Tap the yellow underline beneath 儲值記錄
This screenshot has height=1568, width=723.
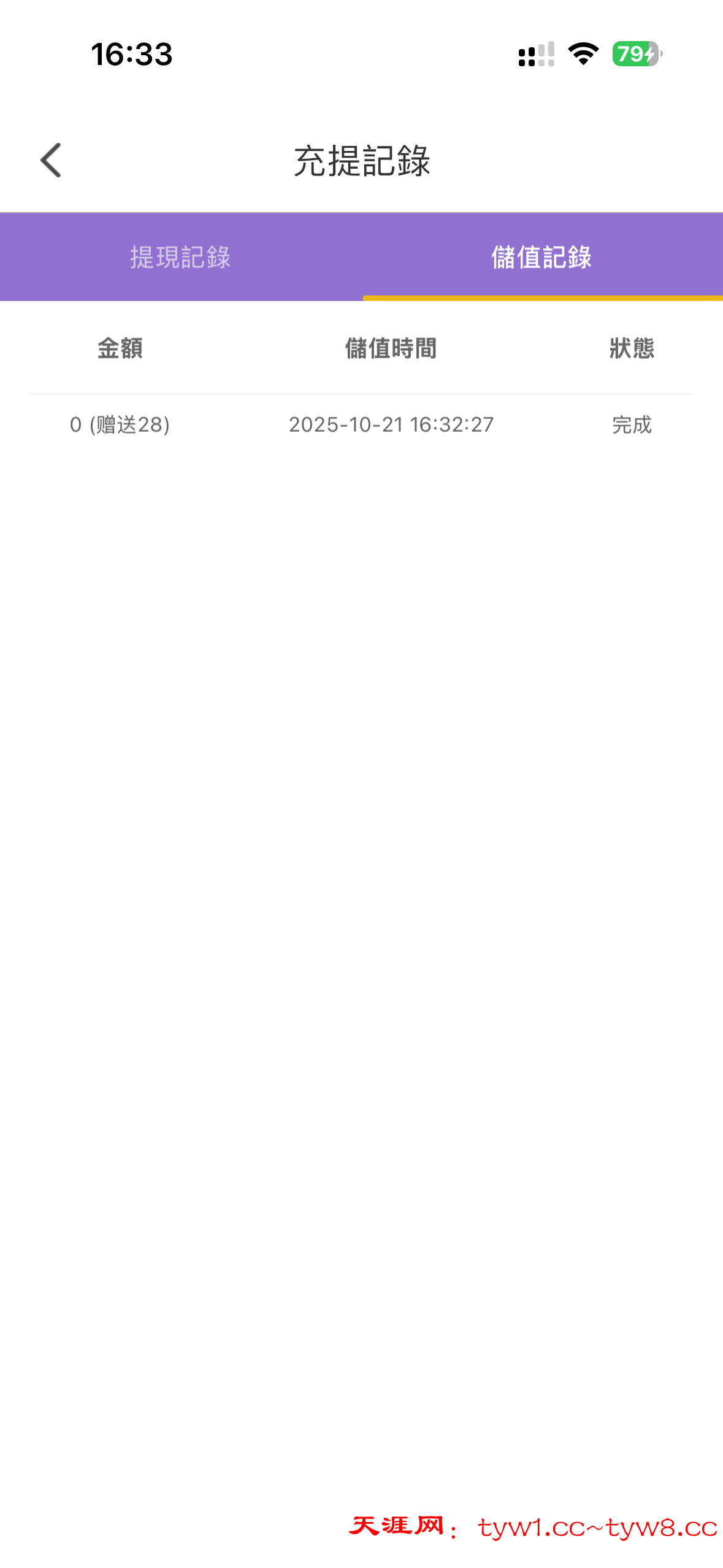point(542,299)
